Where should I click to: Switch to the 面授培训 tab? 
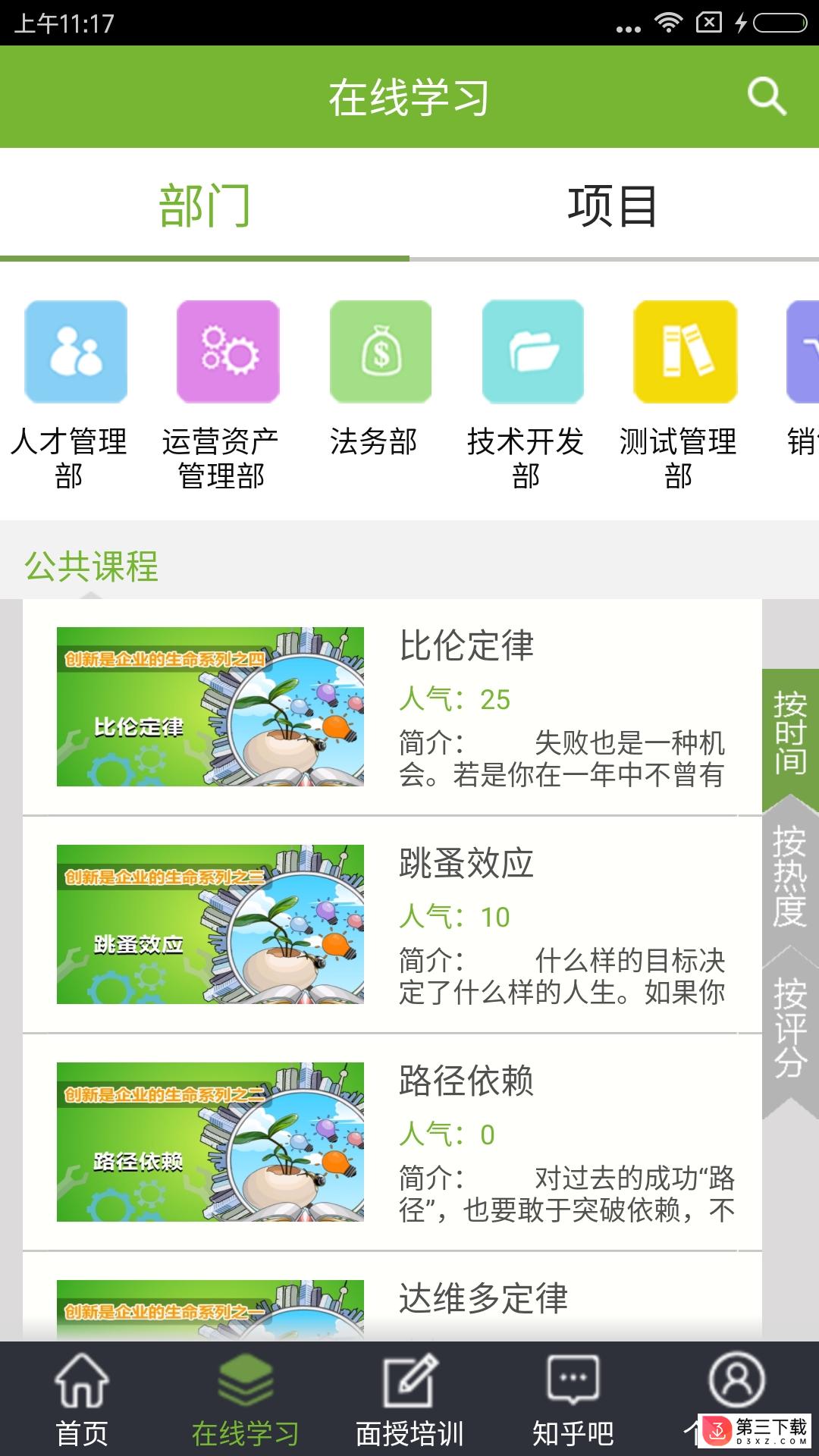pyautogui.click(x=409, y=1400)
